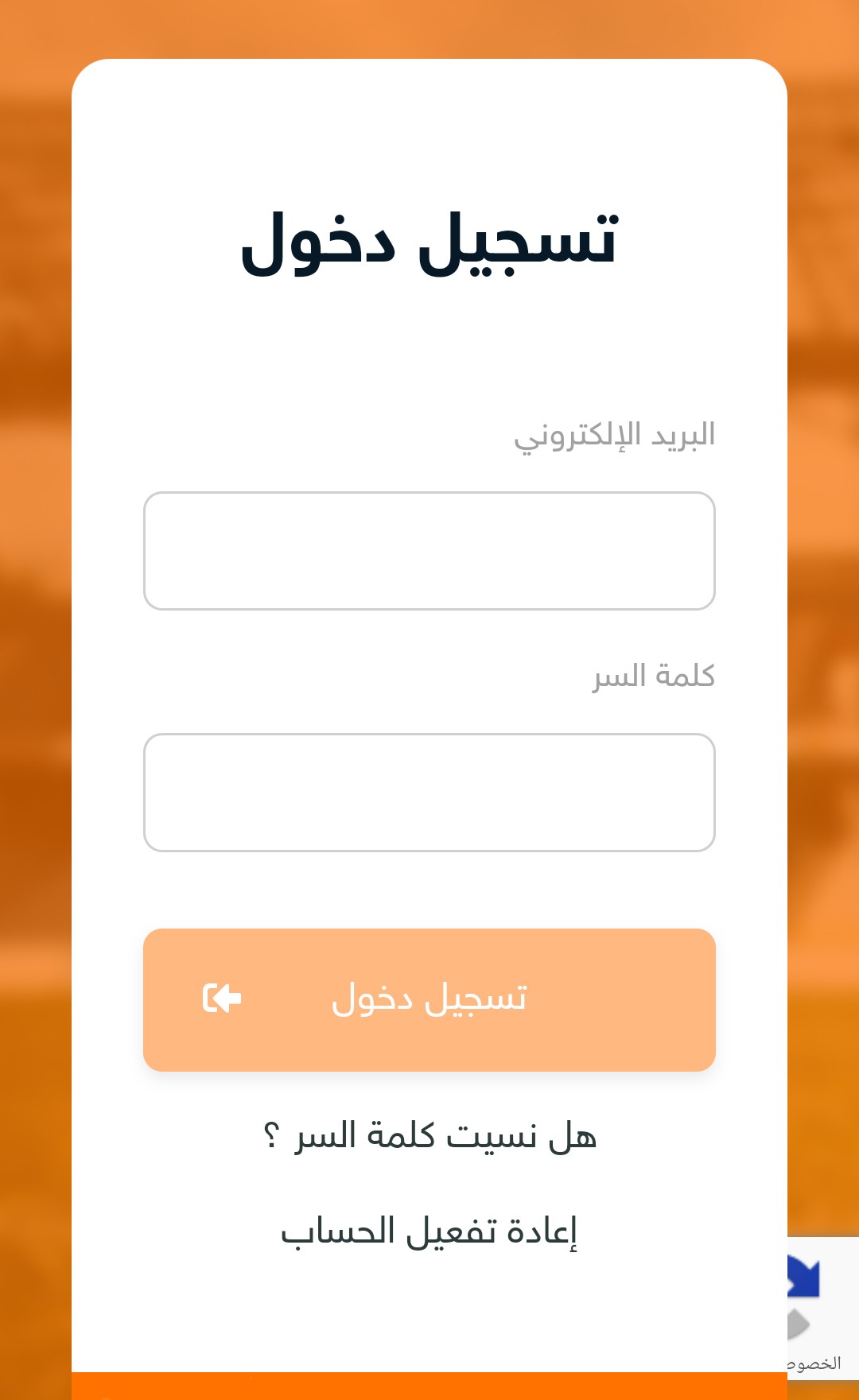Open the forgot password link (هل نسيت كلمة السر)
This screenshot has width=859, height=1400.
429,1136
